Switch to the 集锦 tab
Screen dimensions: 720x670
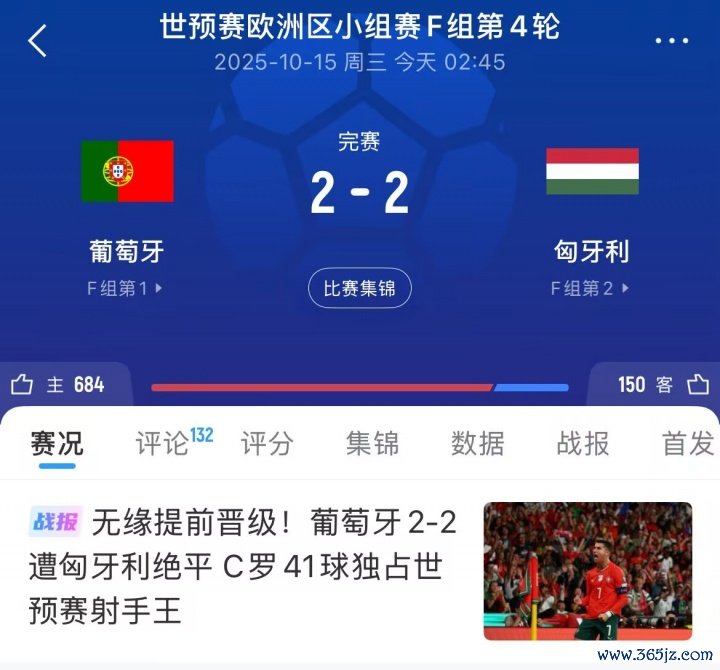[x=372, y=443]
